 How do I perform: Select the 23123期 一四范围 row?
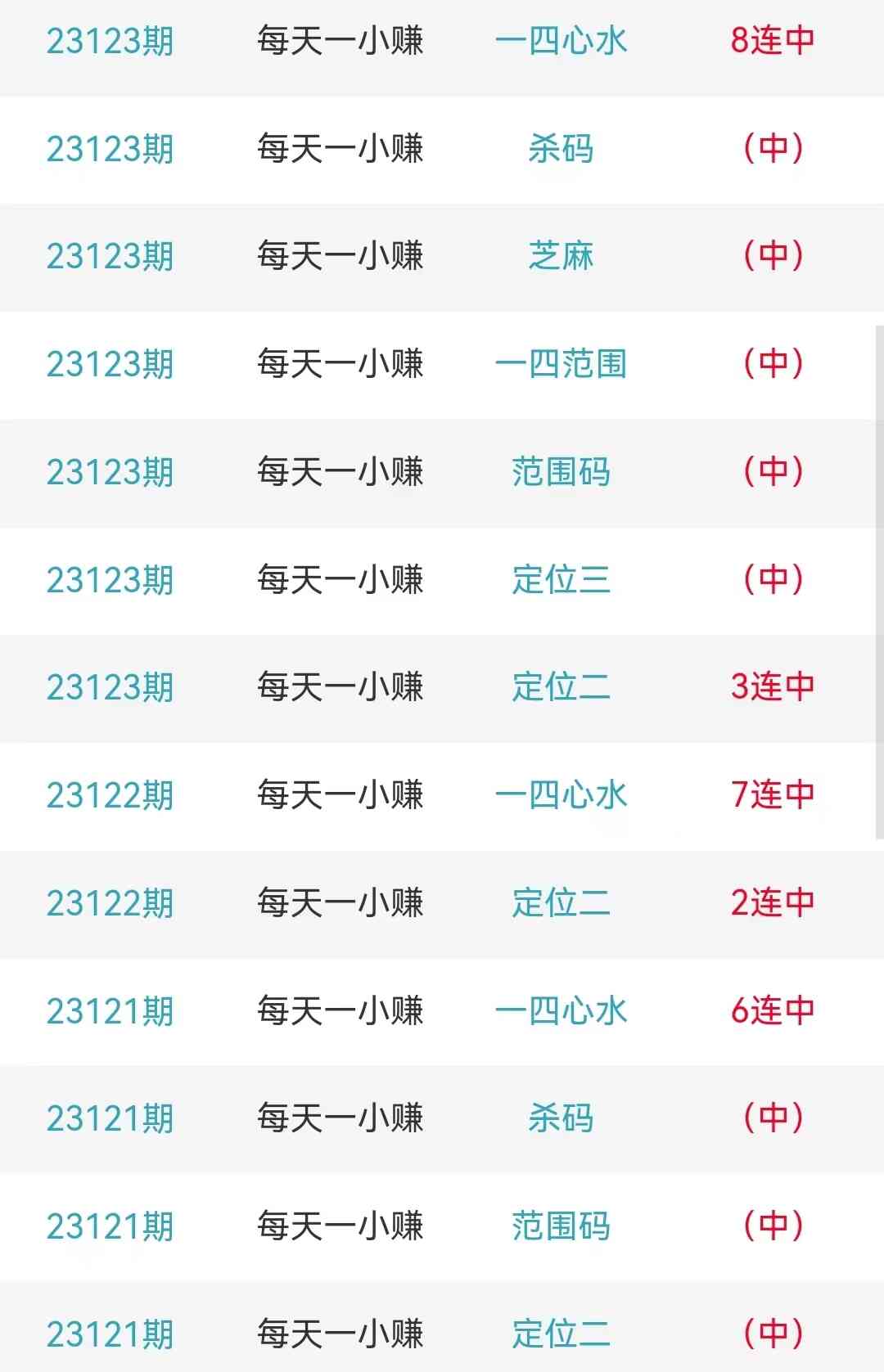[561, 364]
